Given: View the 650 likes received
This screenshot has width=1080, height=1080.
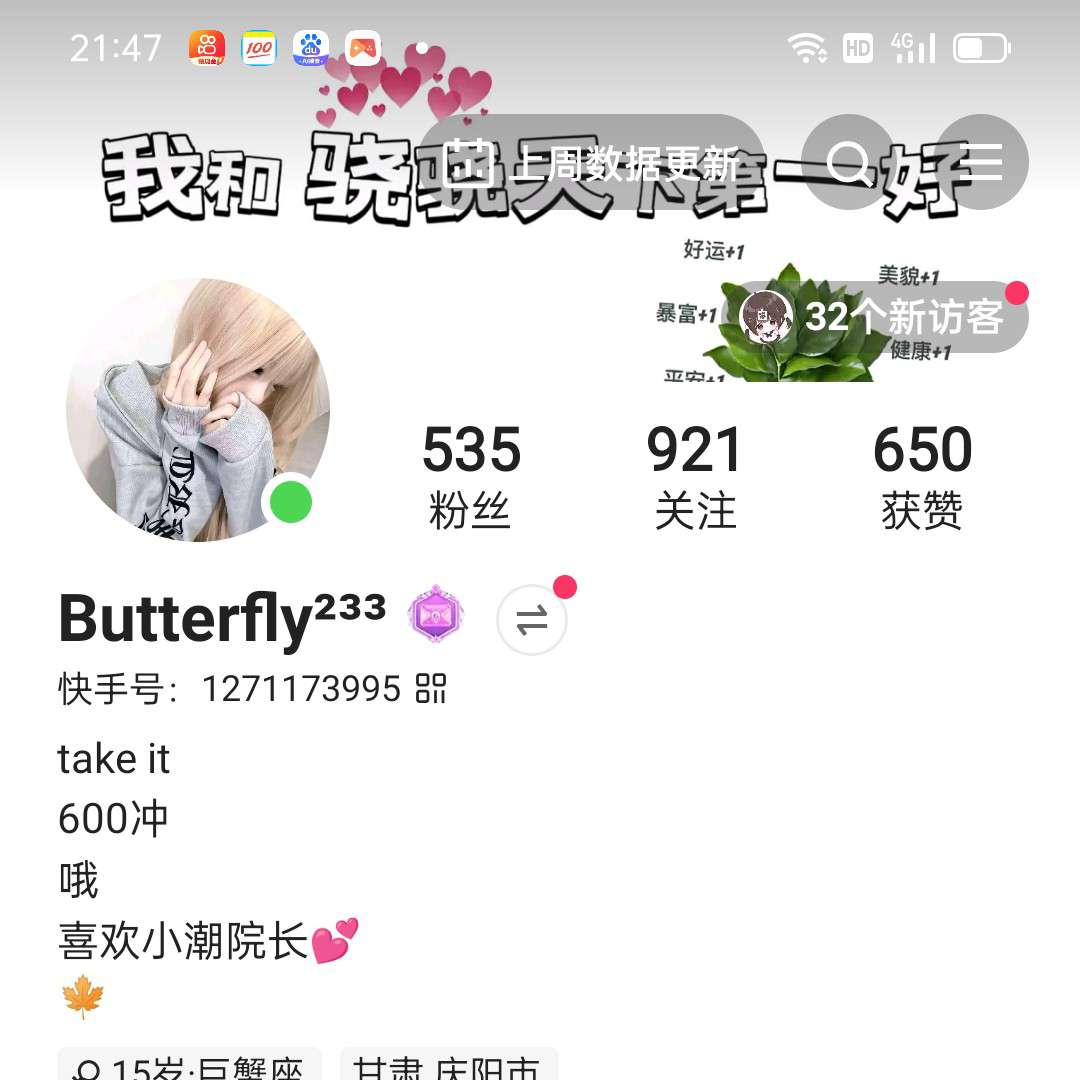Looking at the screenshot, I should coord(922,475).
